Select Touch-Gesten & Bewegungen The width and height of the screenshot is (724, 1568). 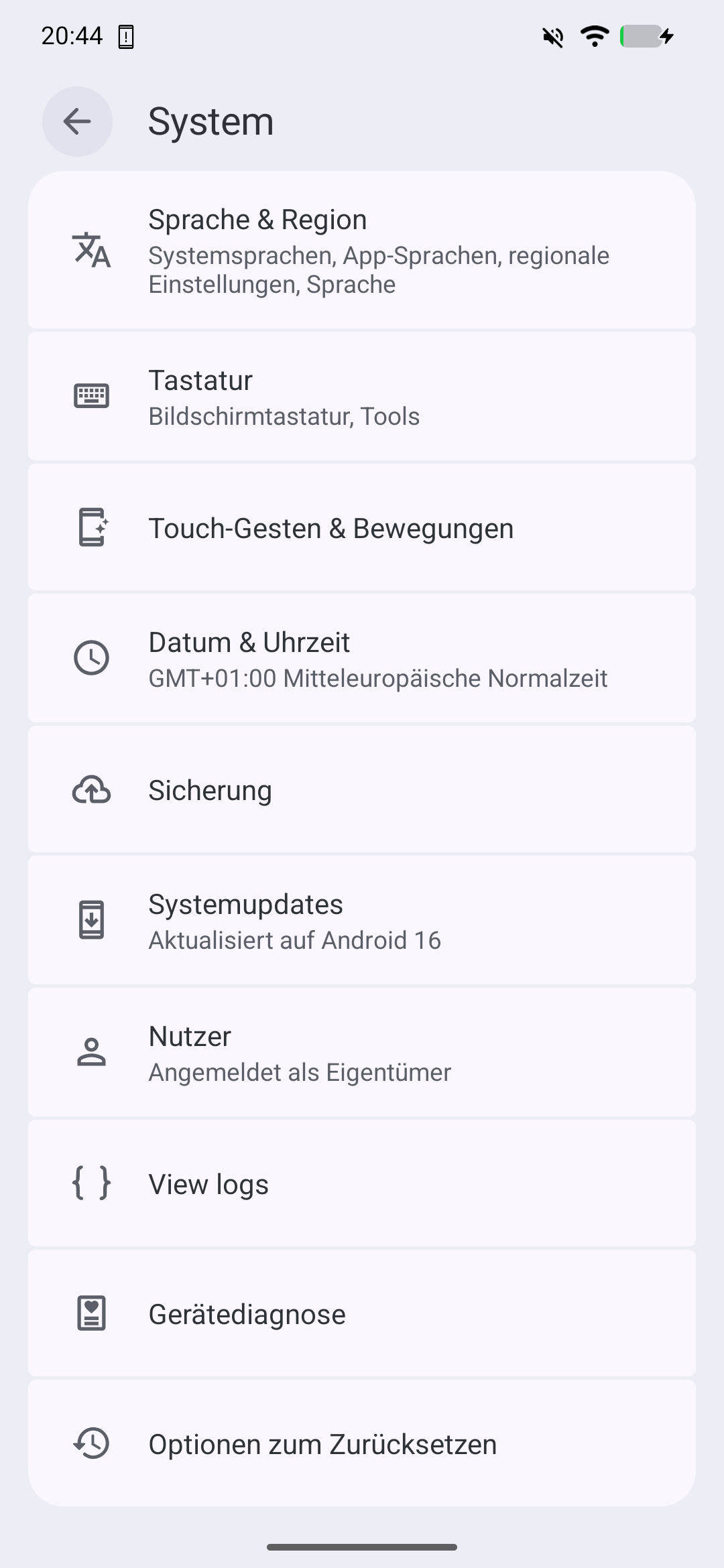point(362,527)
